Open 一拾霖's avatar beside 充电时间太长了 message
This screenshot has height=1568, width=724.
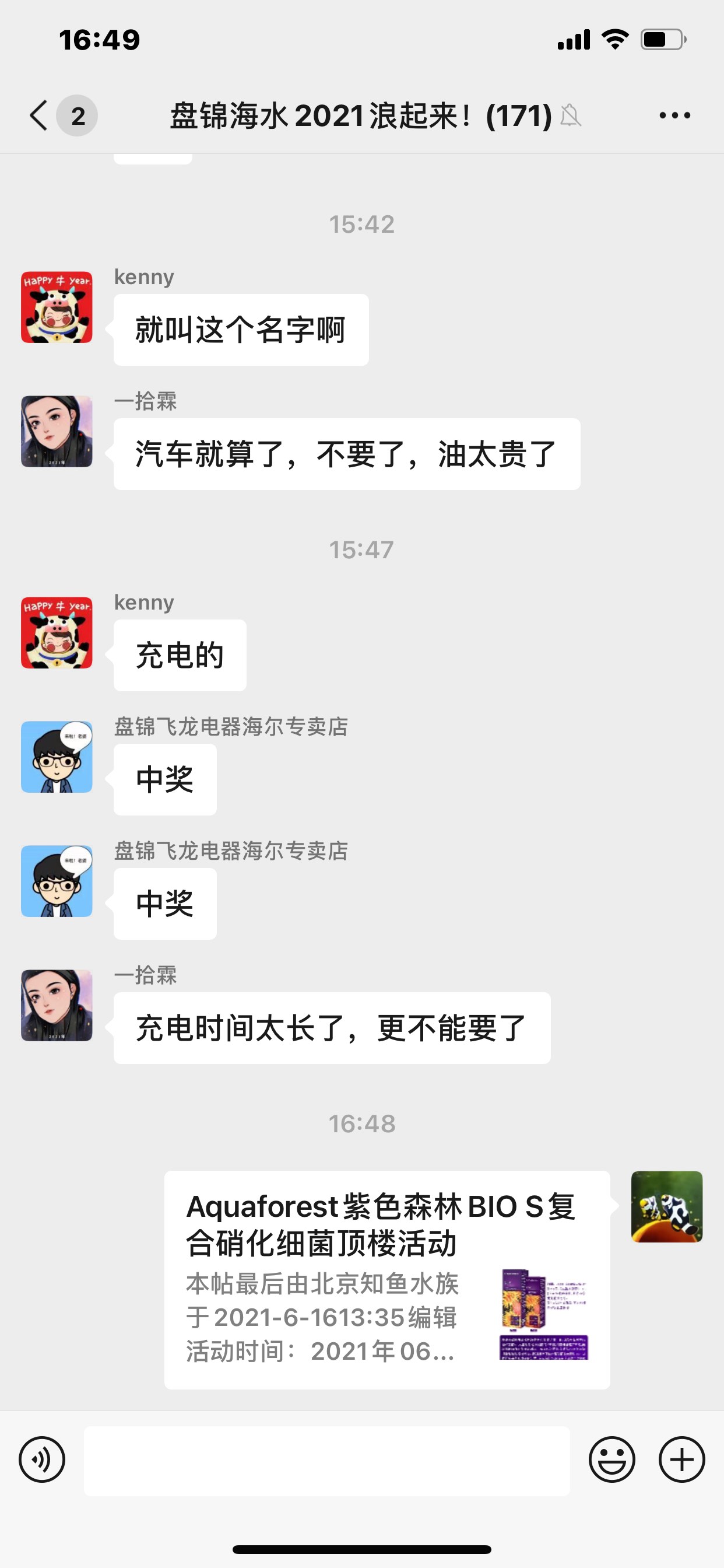57,1005
